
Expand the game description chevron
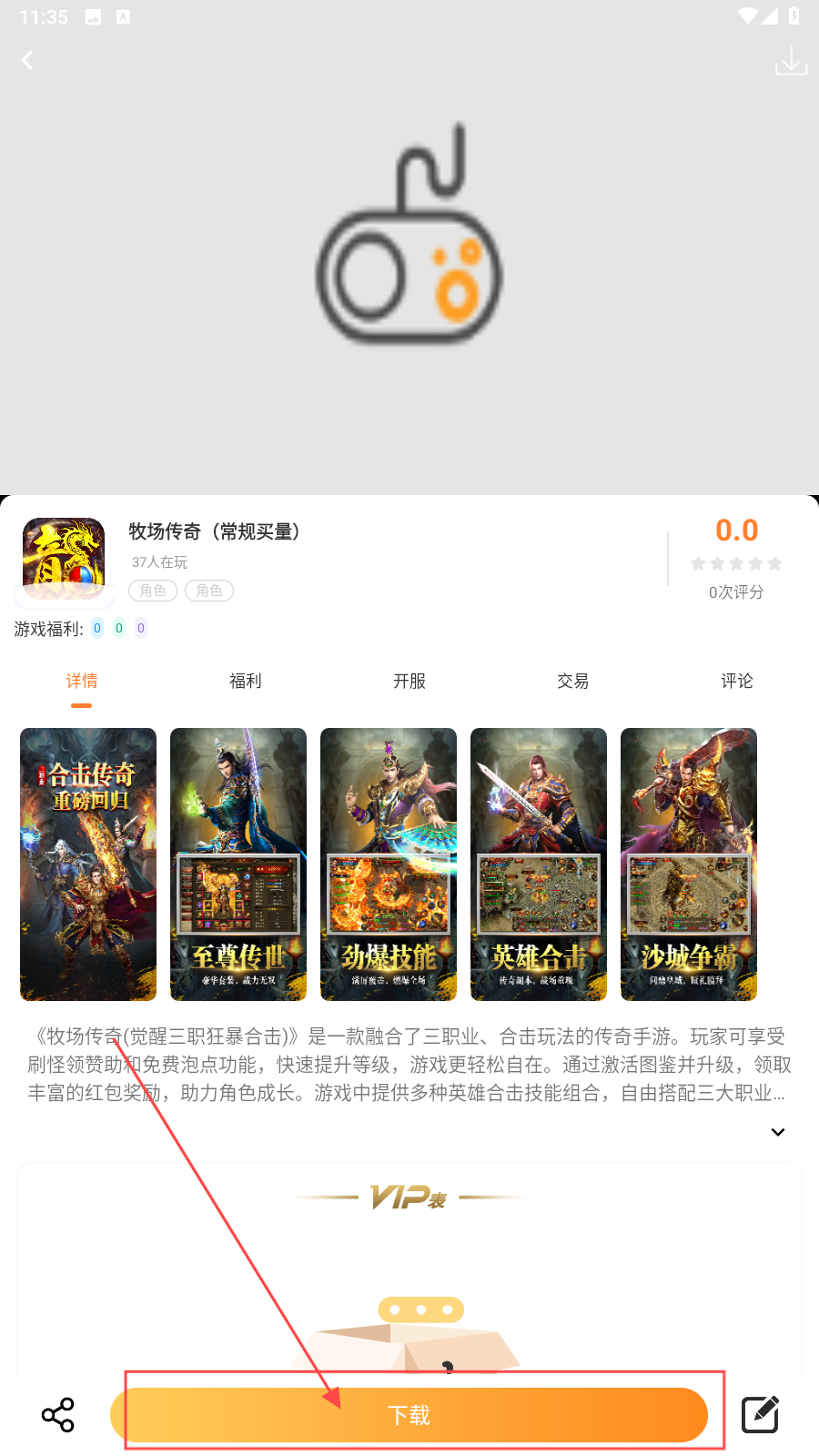(x=778, y=1132)
